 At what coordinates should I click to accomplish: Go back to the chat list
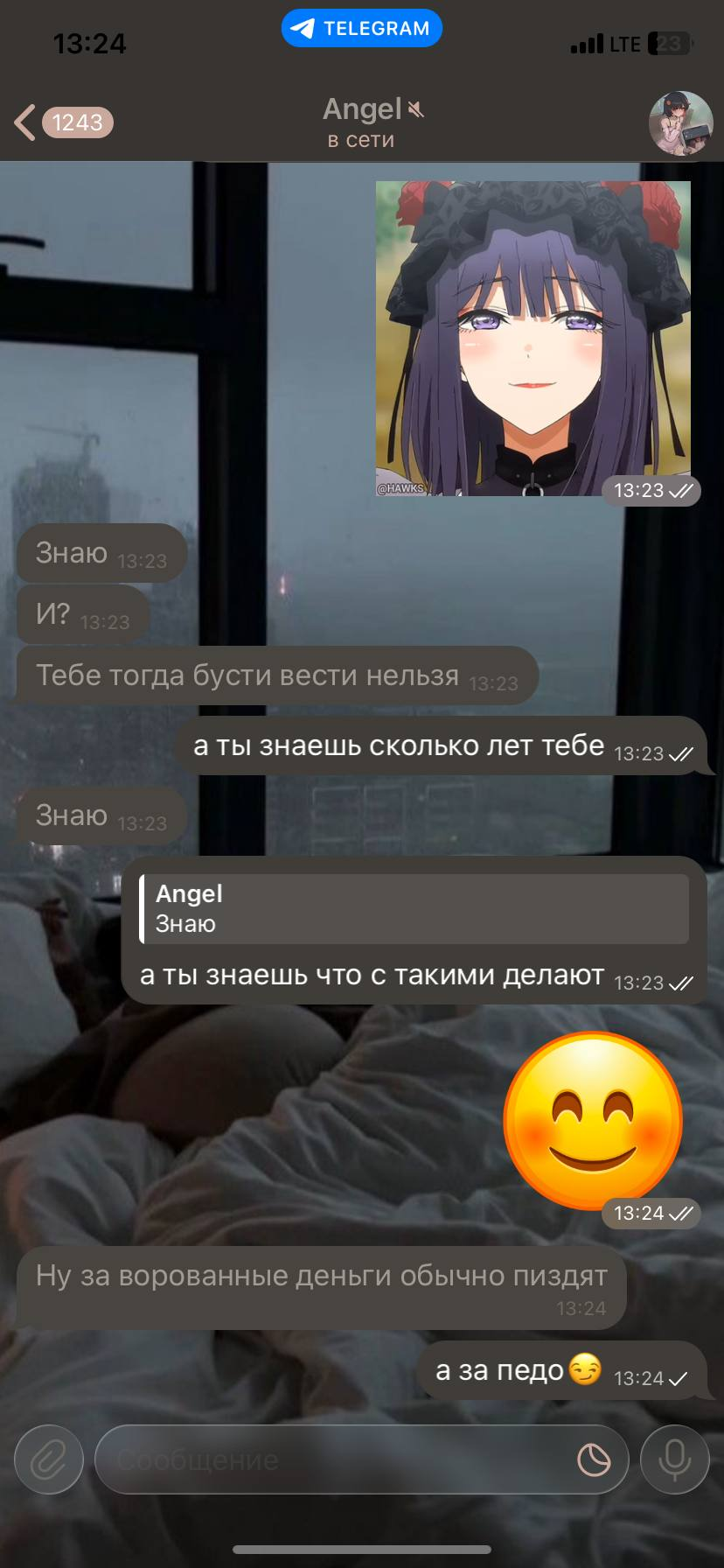click(x=61, y=122)
